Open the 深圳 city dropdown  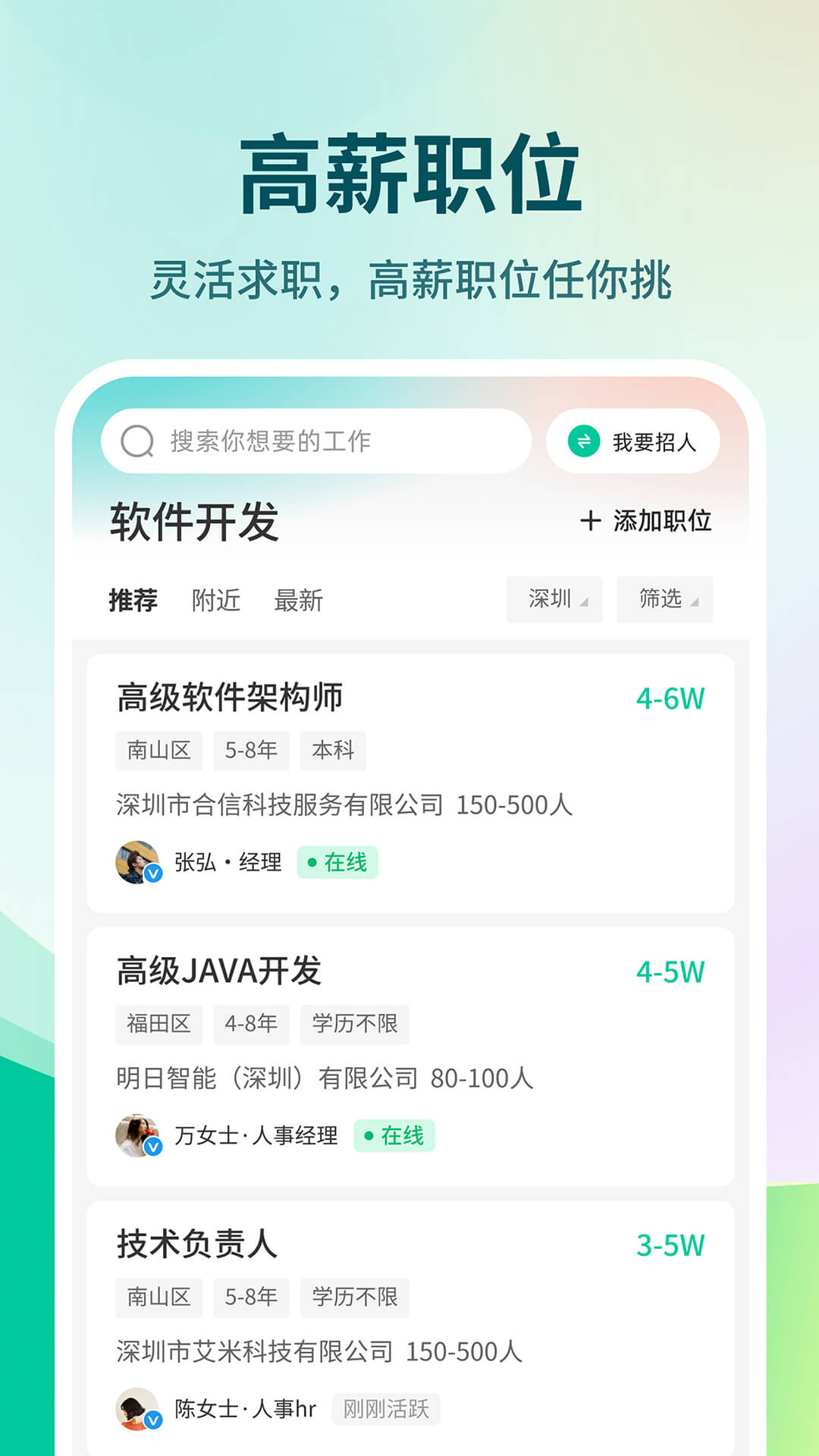pos(554,600)
